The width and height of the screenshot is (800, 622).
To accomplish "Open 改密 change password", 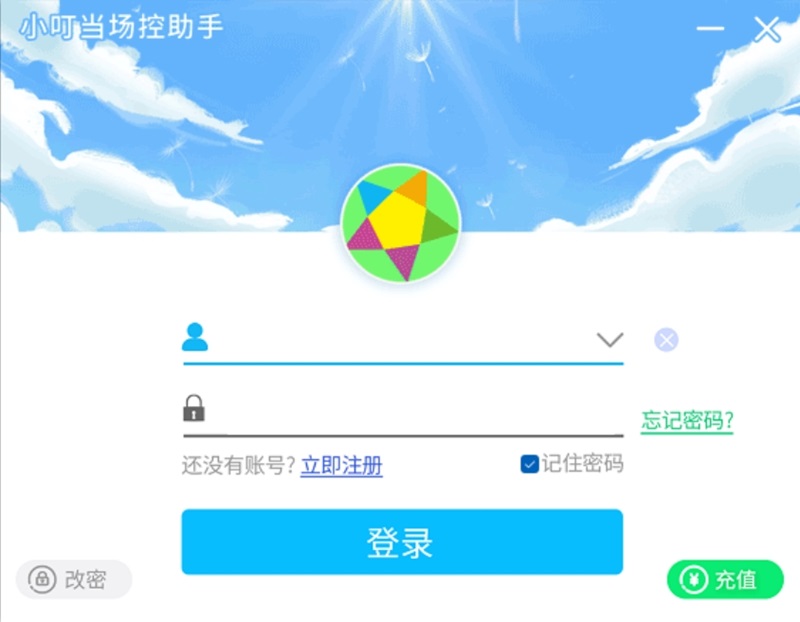I will tap(74, 579).
